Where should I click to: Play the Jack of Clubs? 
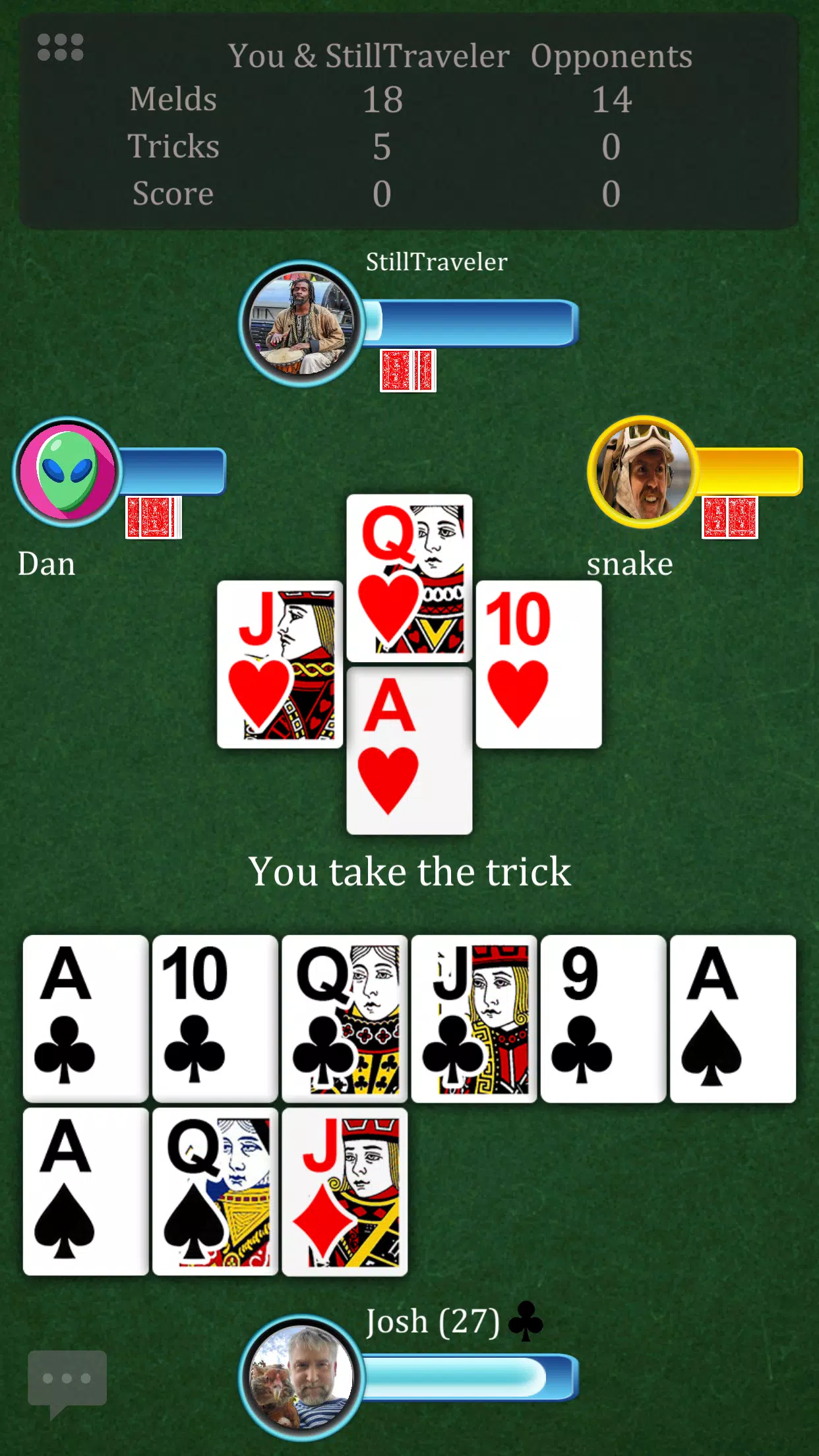click(473, 1017)
